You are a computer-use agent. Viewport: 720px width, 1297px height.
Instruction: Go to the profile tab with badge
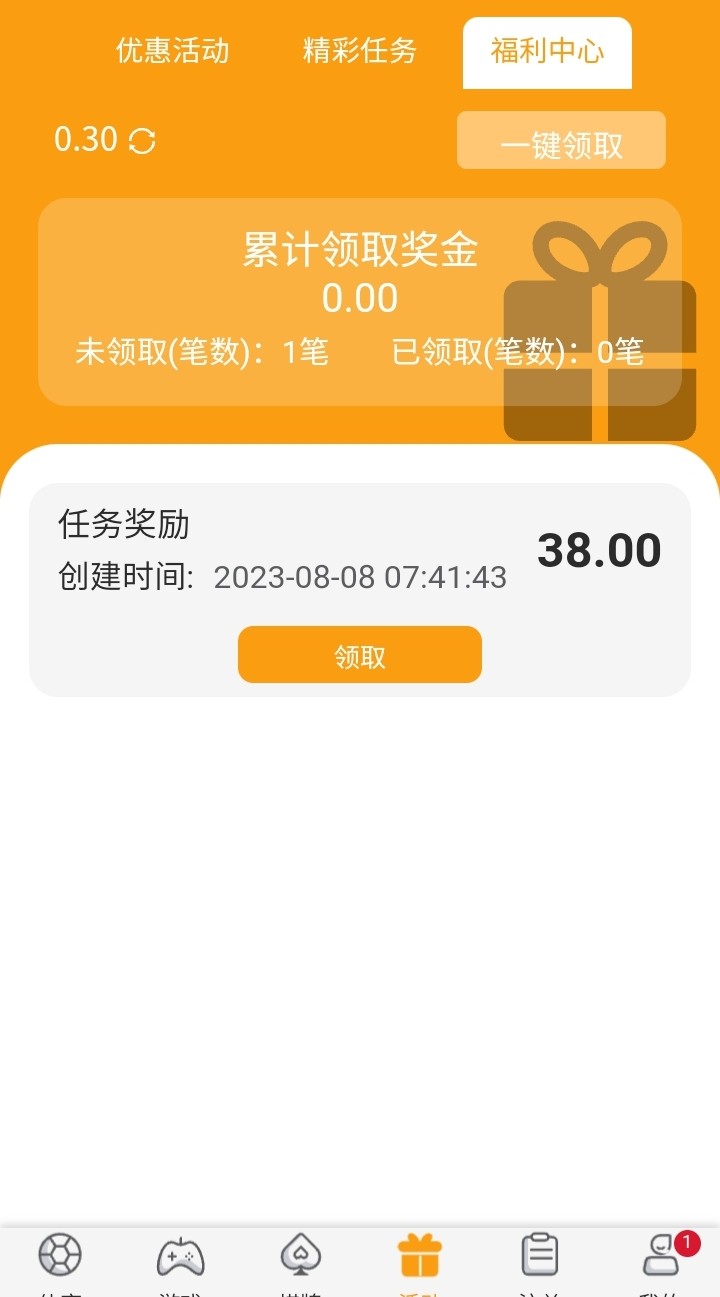click(x=661, y=1256)
